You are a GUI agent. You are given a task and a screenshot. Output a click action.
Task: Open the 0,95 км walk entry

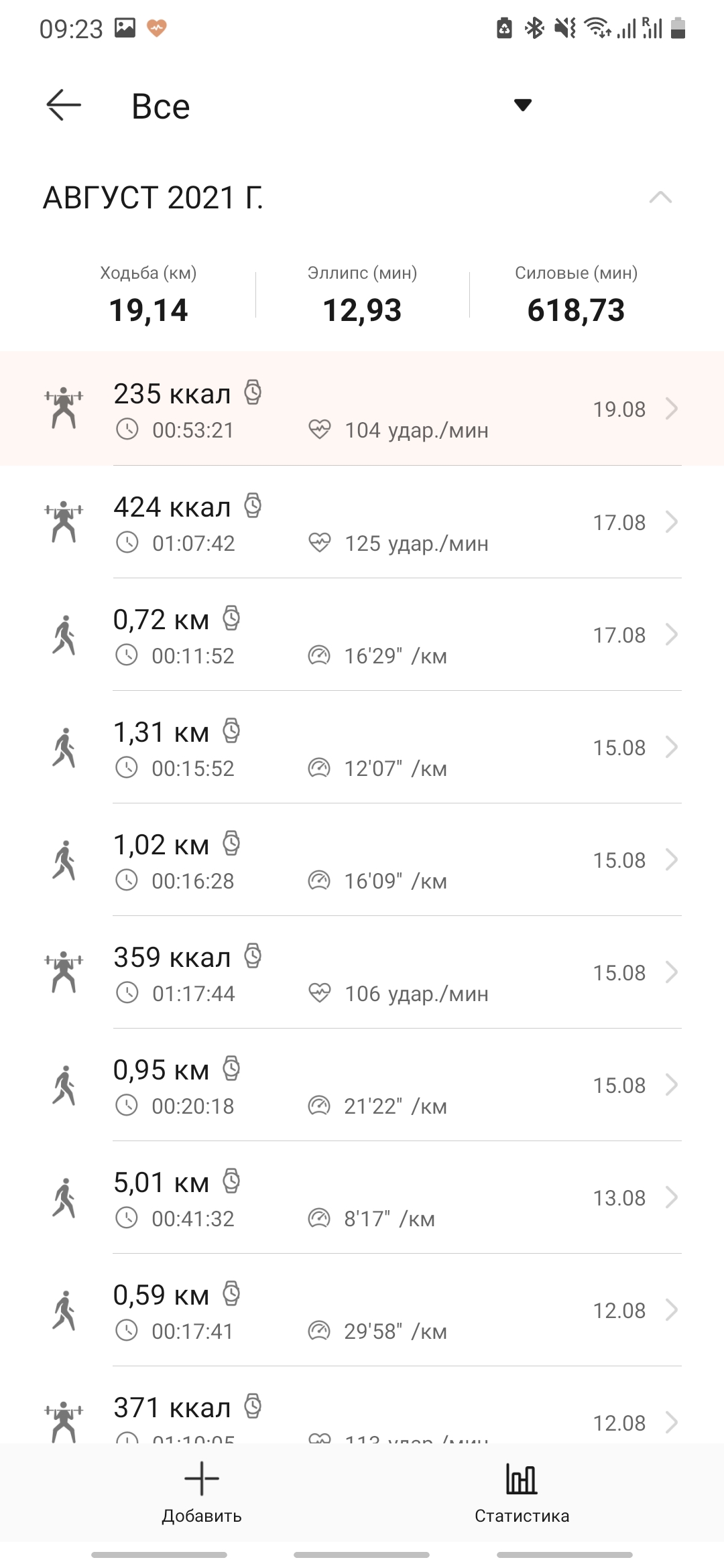pyautogui.click(x=362, y=1086)
